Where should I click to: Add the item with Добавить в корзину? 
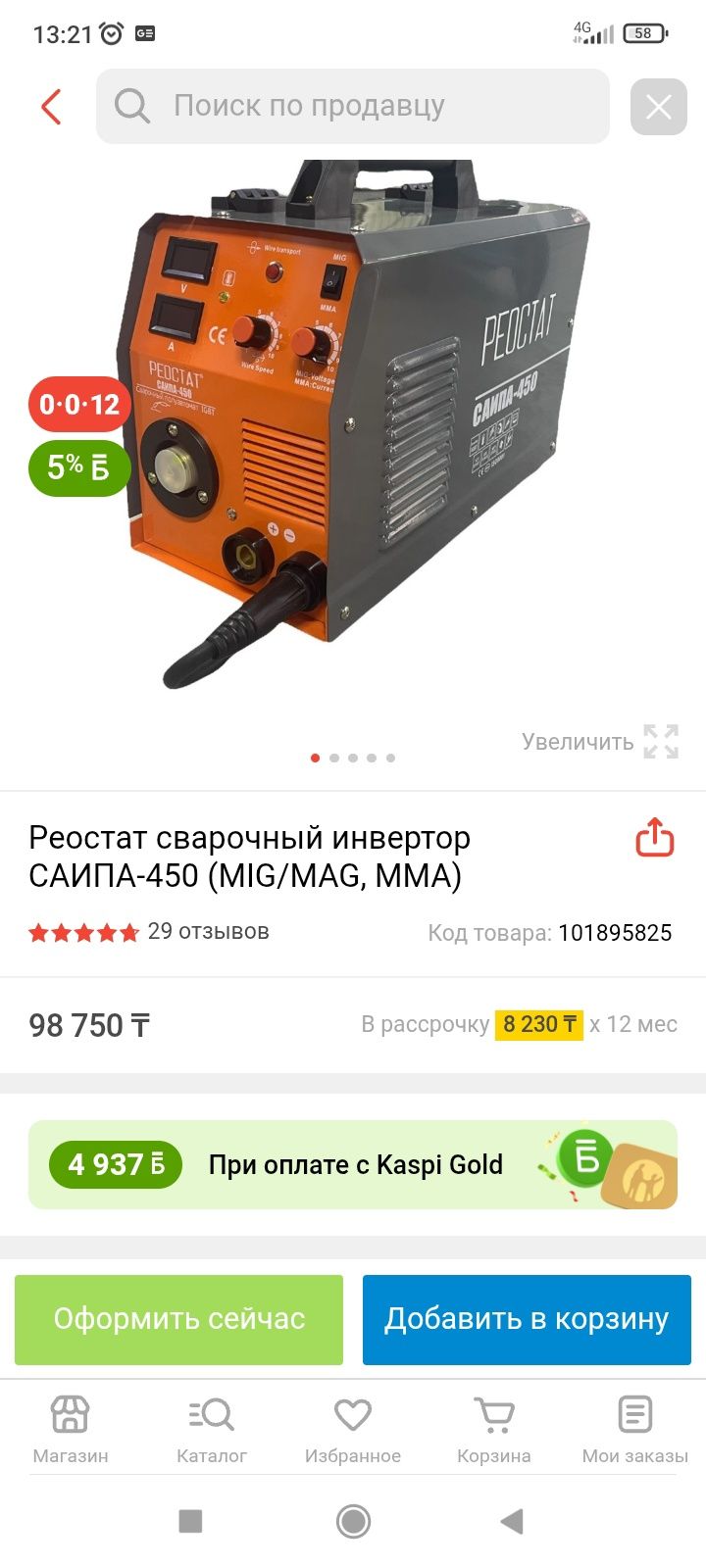pos(527,1319)
